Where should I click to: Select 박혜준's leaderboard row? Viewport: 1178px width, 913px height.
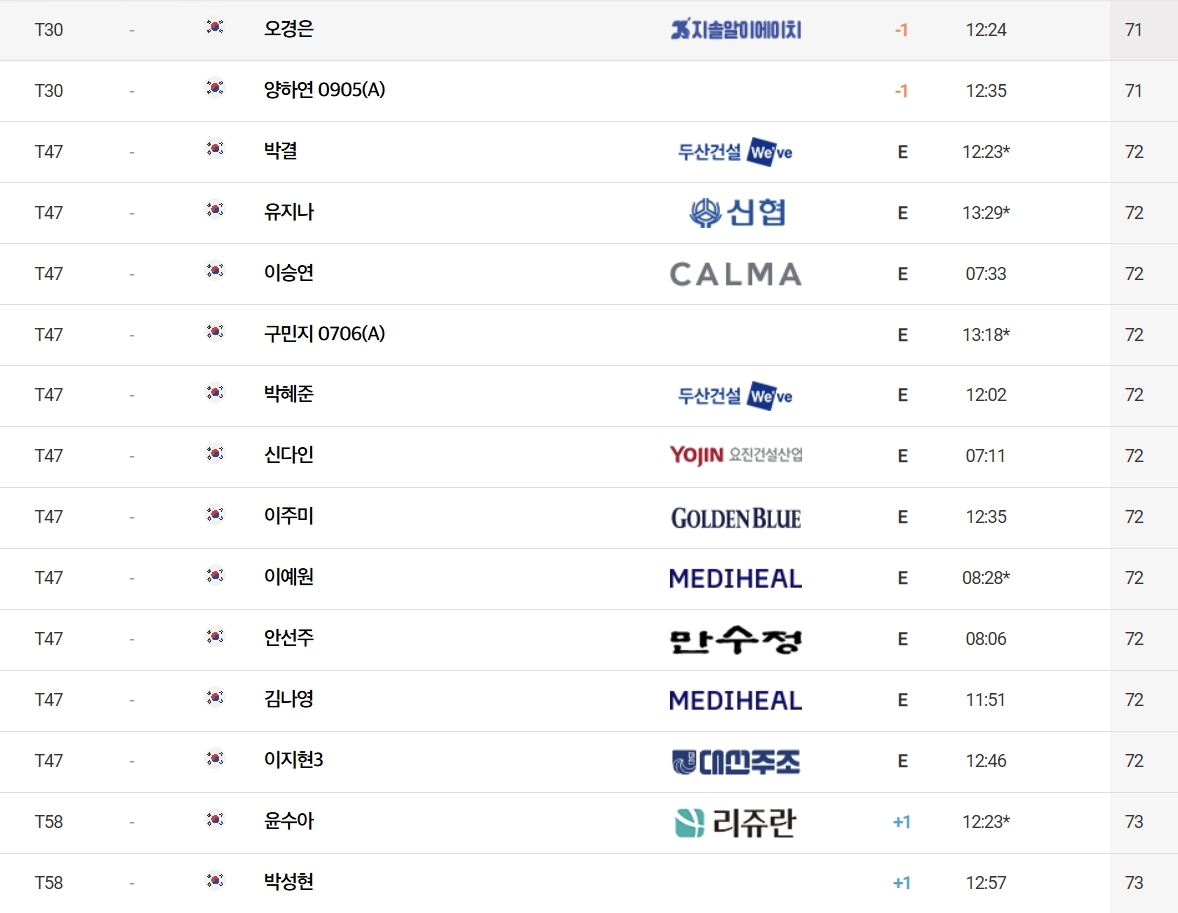click(x=589, y=395)
